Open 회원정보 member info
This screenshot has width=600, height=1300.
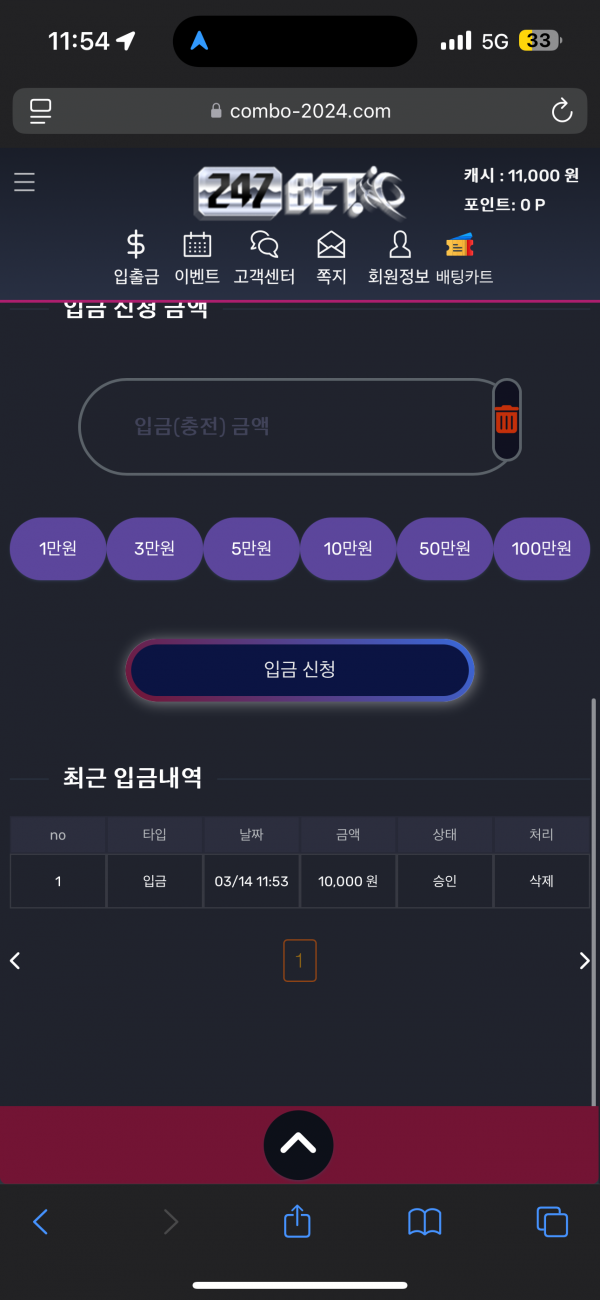399,258
